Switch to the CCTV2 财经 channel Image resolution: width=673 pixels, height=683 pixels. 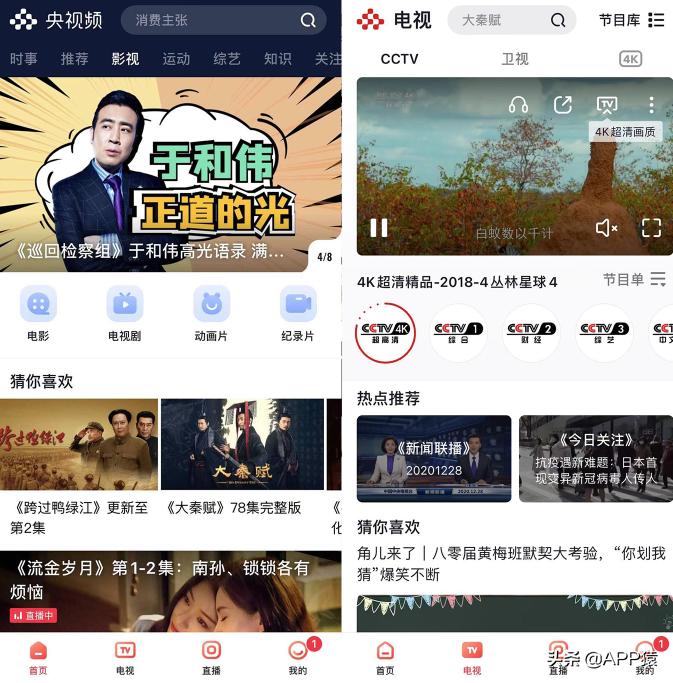tap(531, 332)
